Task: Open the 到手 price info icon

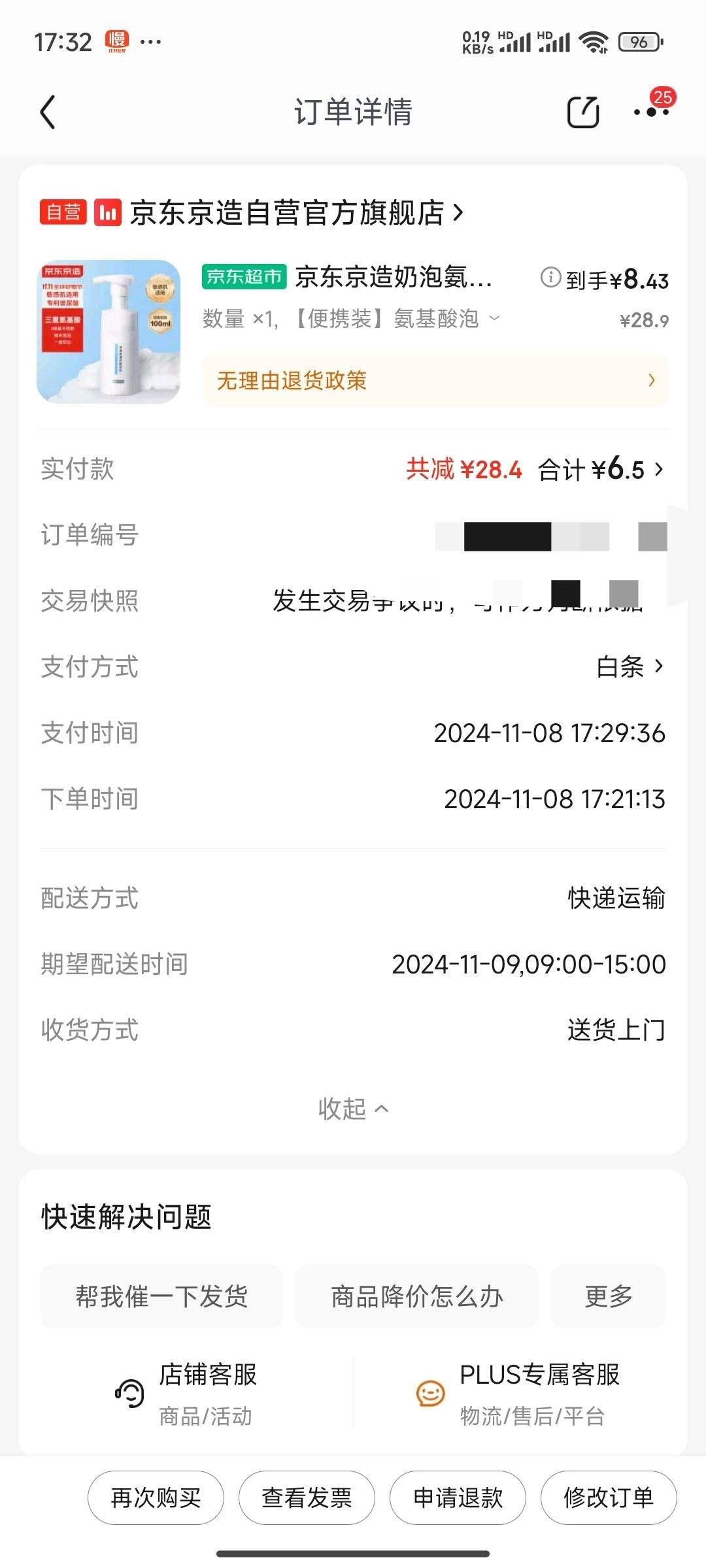Action: [x=550, y=278]
